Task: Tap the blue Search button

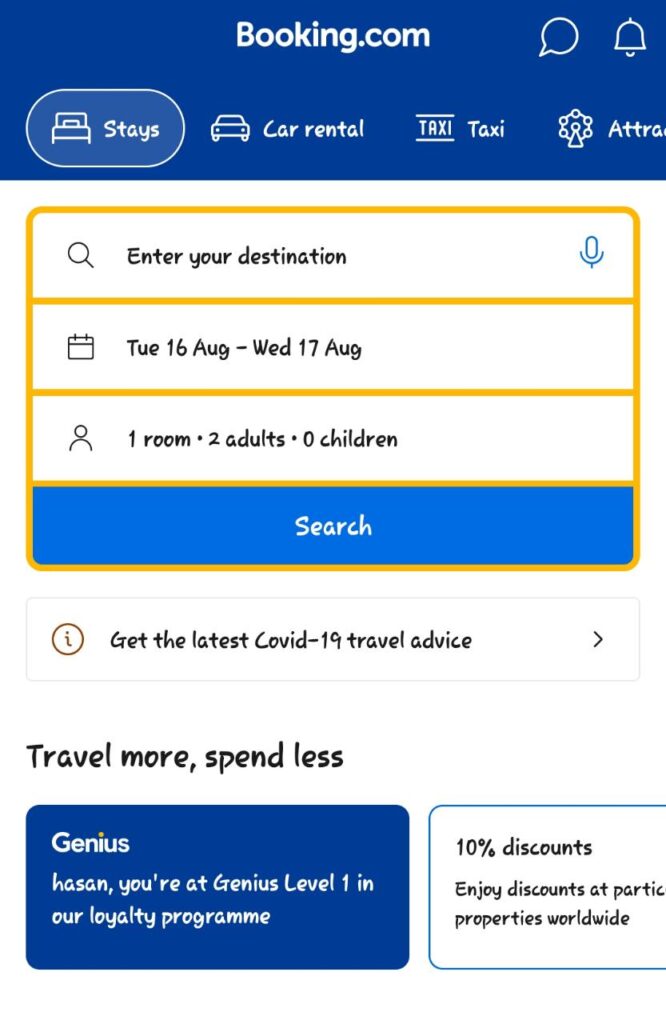Action: point(333,526)
